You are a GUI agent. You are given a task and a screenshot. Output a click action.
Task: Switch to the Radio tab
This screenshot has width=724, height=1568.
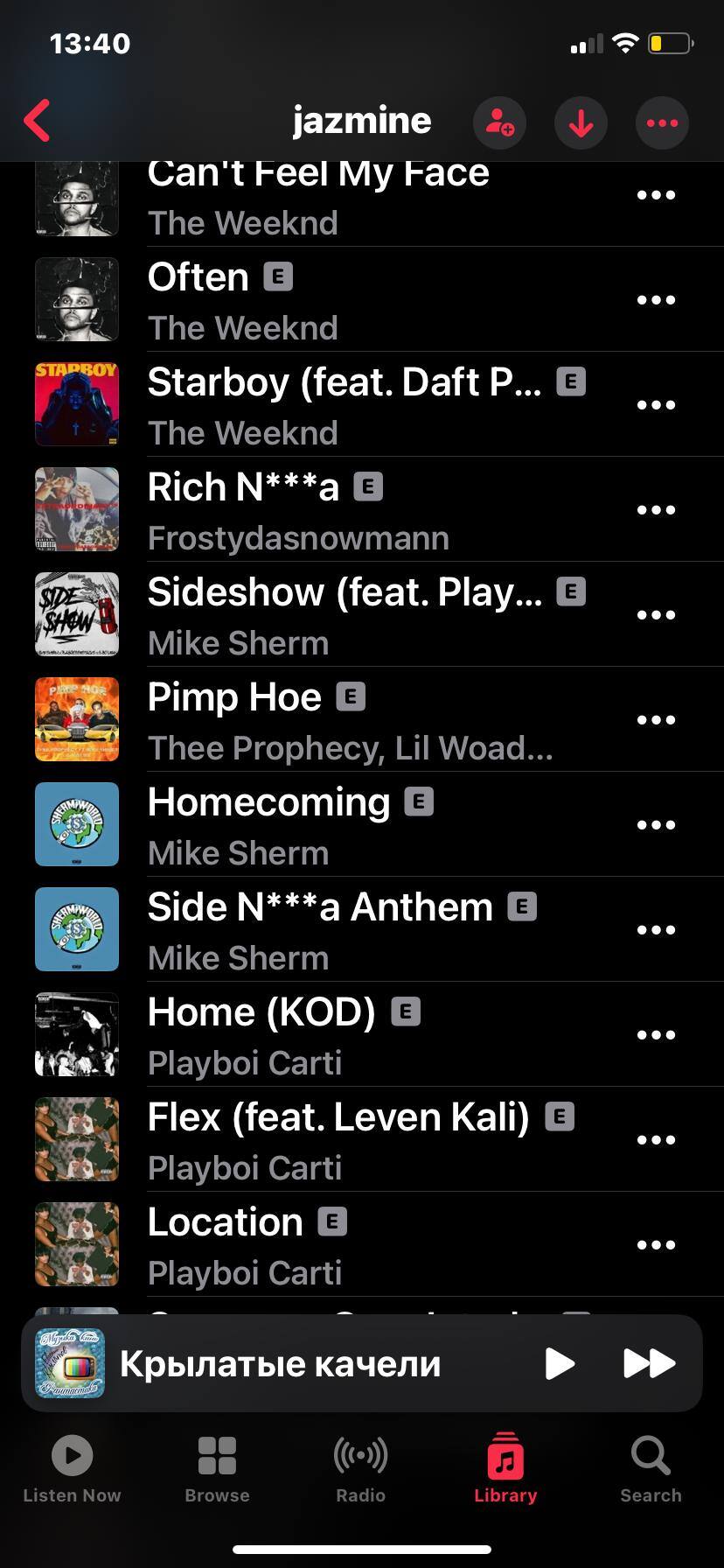tap(360, 1470)
